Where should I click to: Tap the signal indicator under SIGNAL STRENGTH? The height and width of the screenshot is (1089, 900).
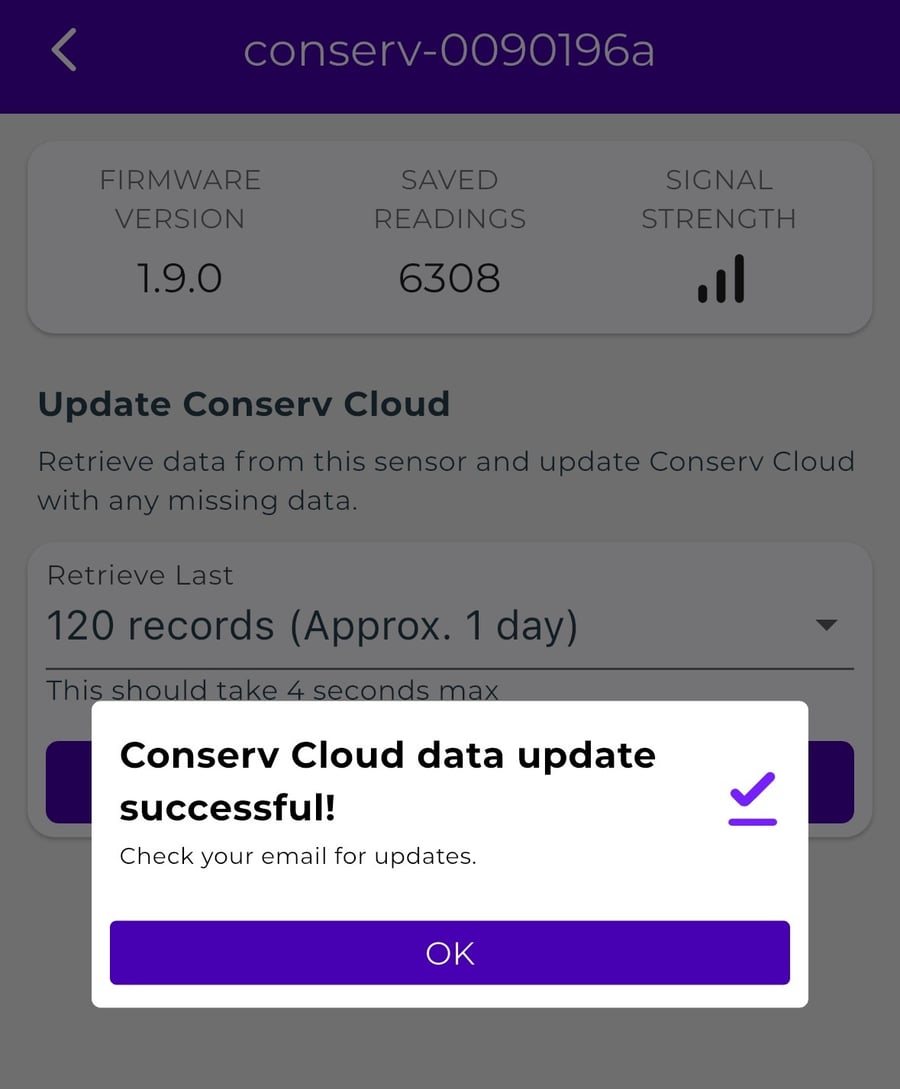pyautogui.click(x=719, y=278)
